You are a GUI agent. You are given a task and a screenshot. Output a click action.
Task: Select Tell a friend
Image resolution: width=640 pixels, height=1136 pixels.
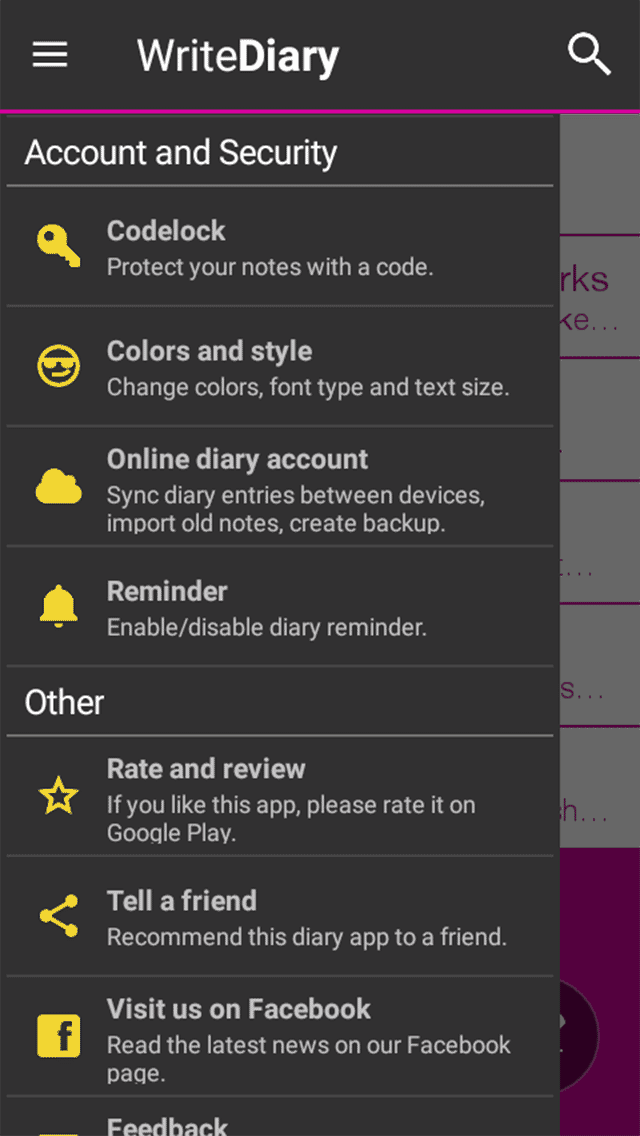point(280,917)
